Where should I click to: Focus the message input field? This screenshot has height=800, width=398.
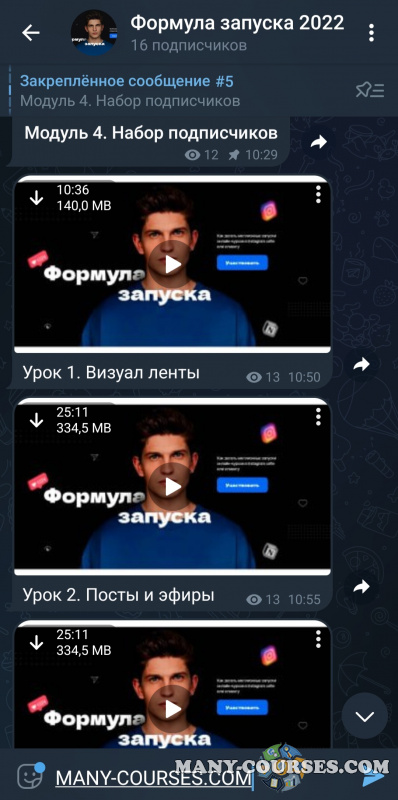[x=204, y=779]
